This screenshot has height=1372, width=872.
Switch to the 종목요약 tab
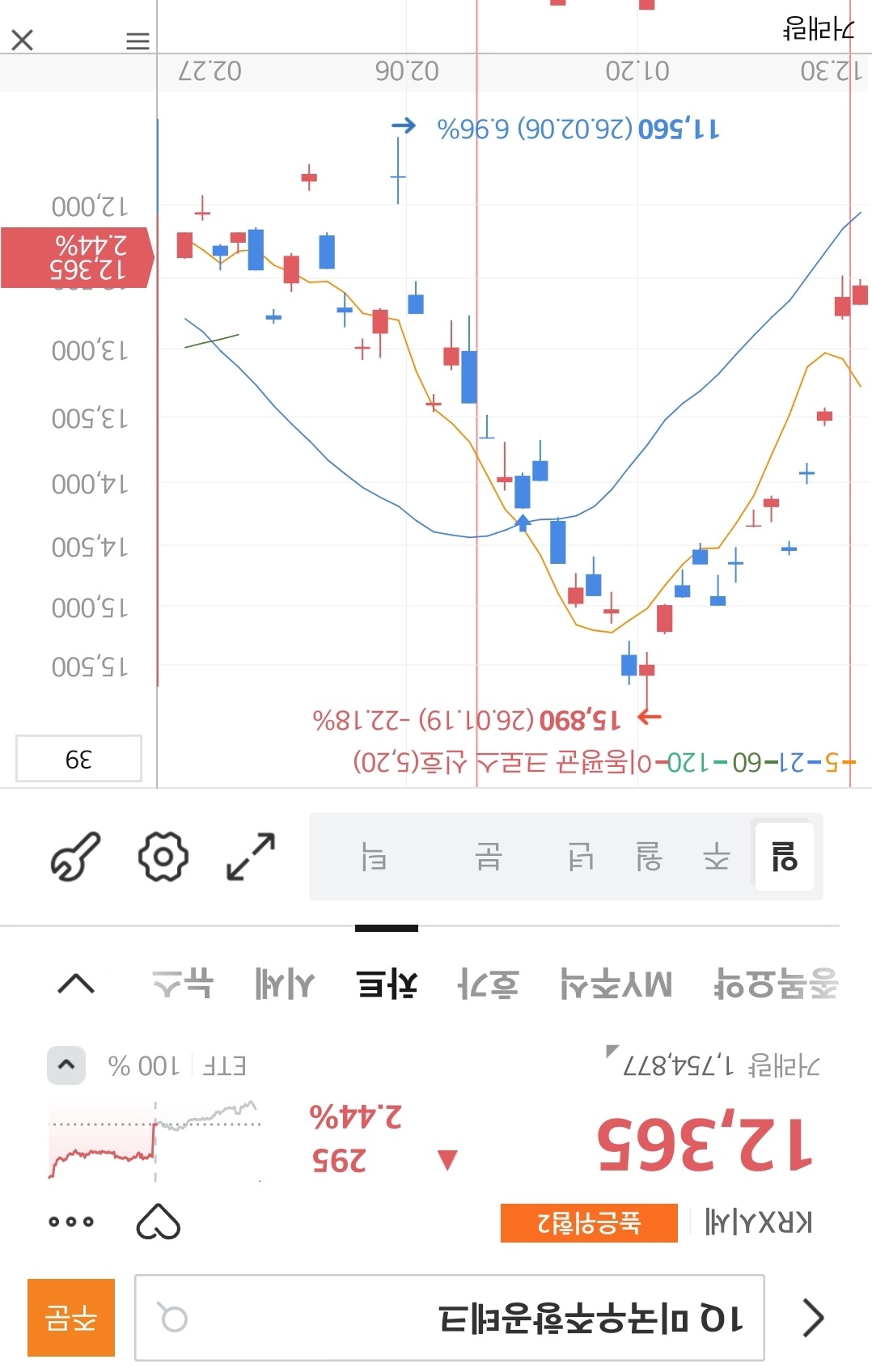coord(775,985)
